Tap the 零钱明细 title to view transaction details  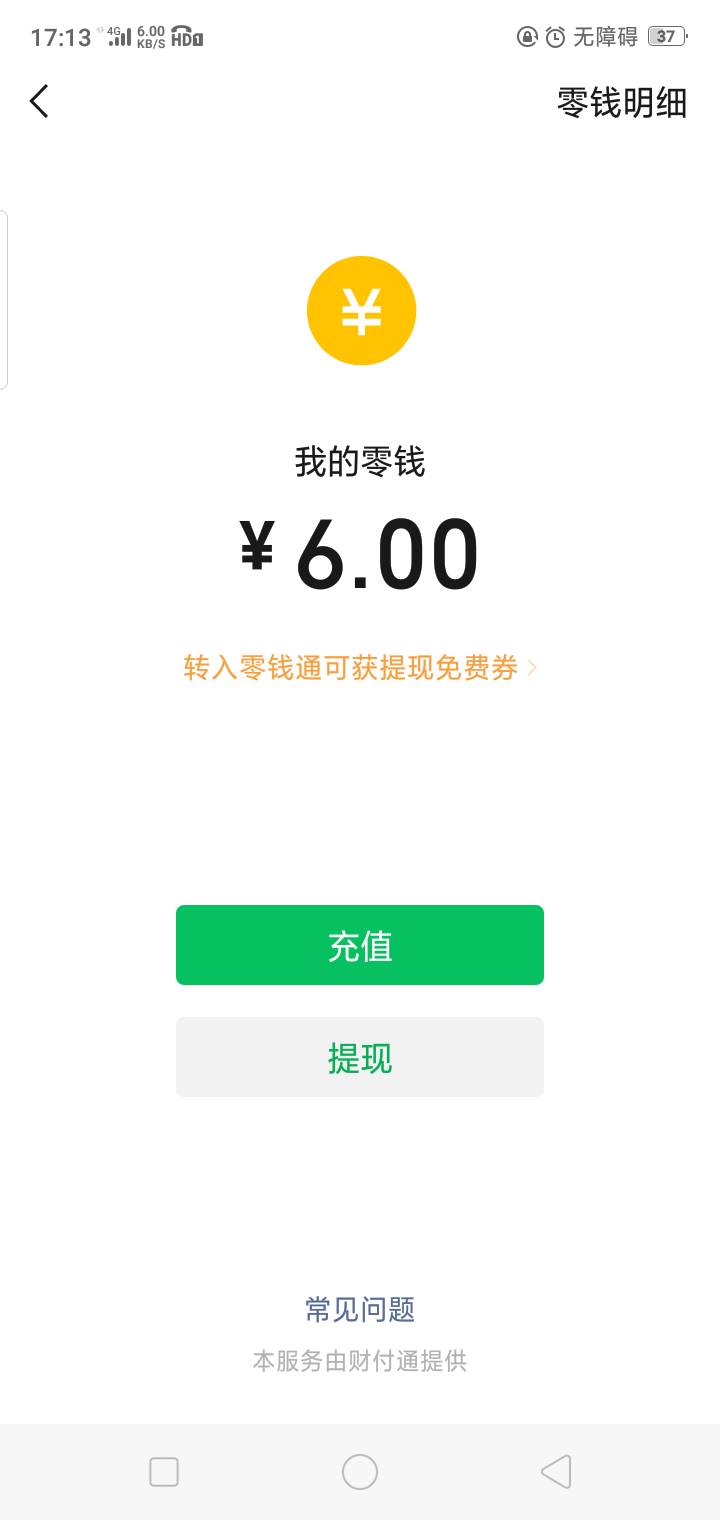[x=622, y=103]
